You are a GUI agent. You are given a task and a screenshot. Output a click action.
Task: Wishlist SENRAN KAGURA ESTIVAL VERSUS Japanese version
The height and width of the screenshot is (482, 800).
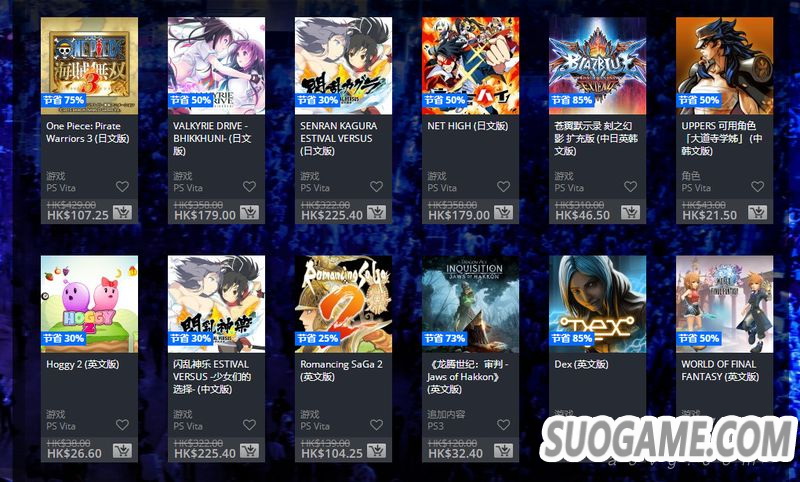point(376,187)
